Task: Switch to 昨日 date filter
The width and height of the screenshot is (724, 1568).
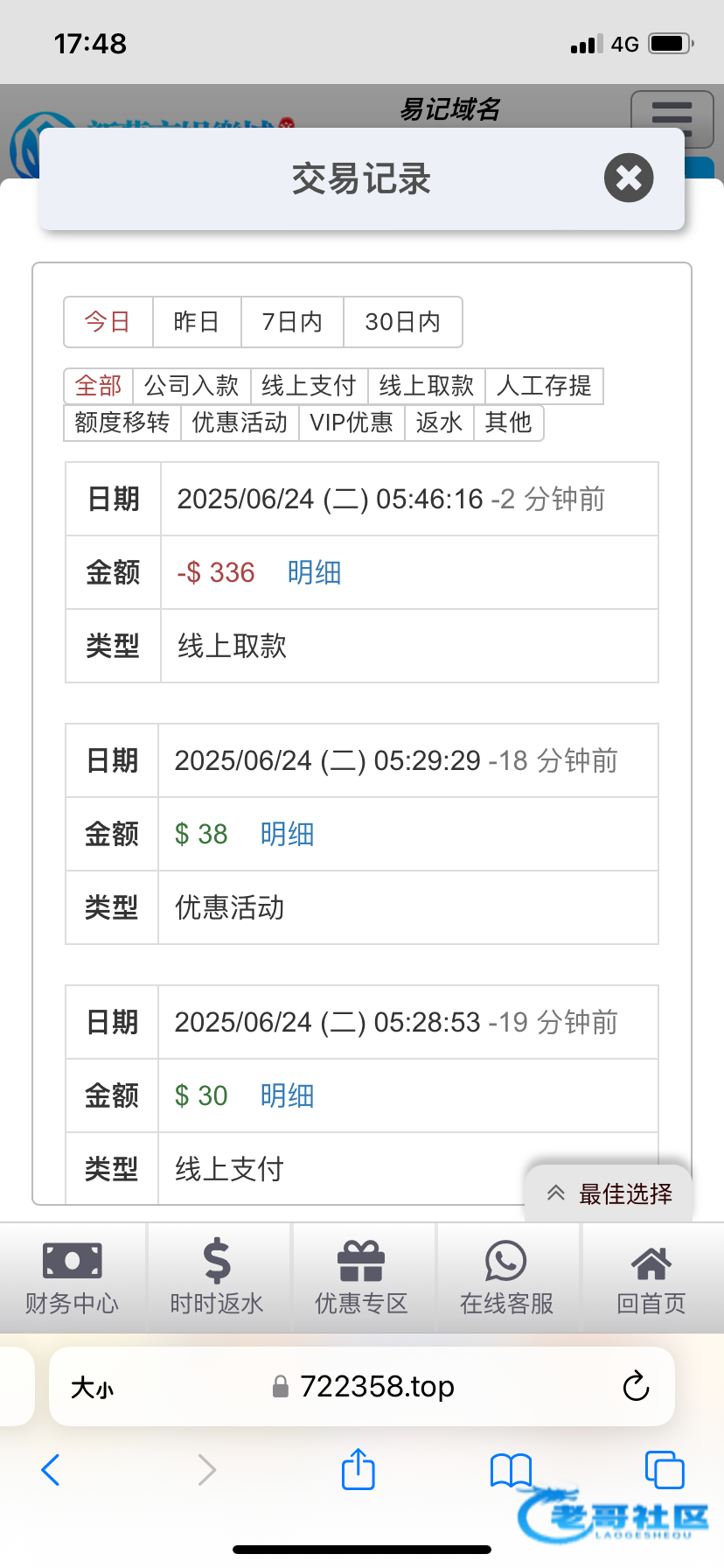Action: pyautogui.click(x=197, y=322)
